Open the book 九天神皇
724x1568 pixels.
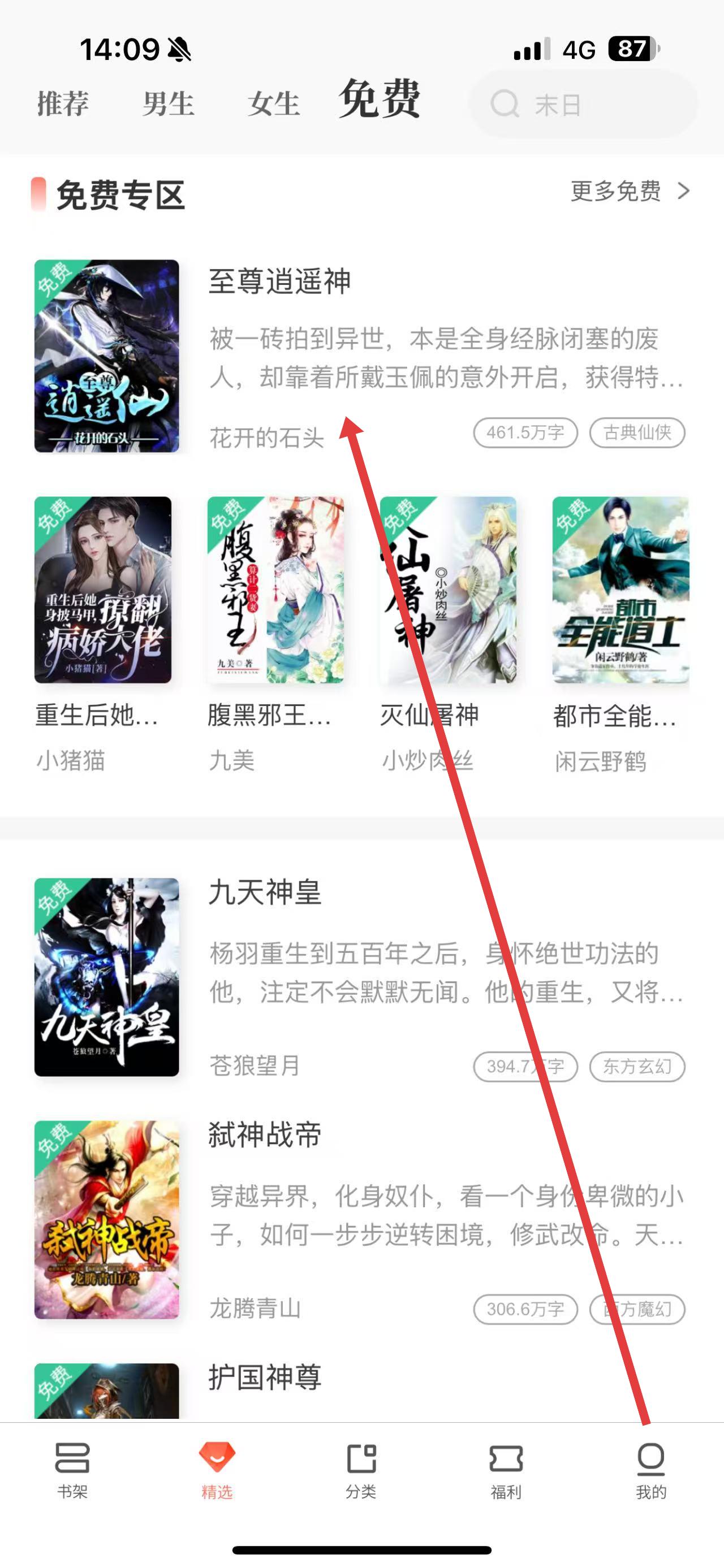pos(265,893)
